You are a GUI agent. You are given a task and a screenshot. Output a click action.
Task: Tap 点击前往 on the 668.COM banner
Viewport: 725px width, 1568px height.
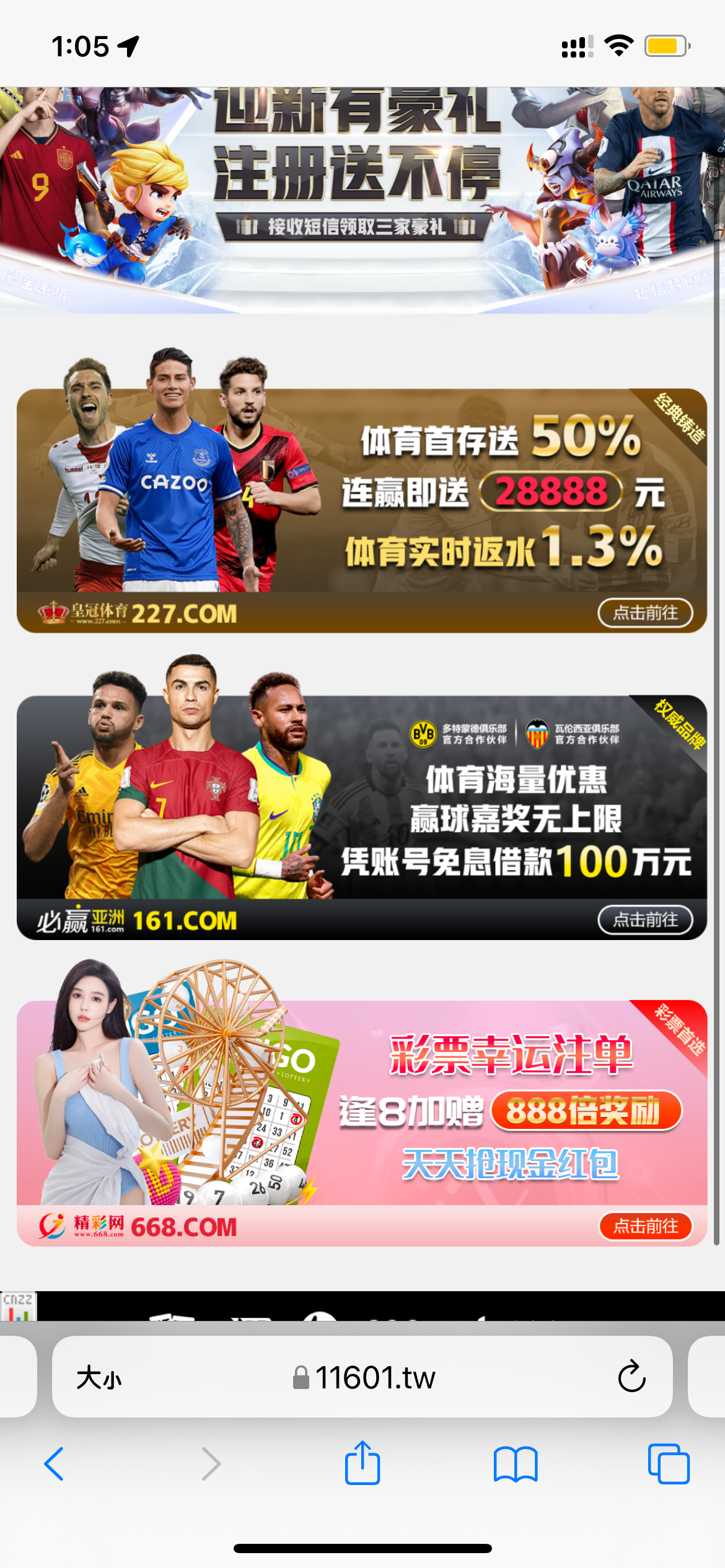tap(645, 1226)
